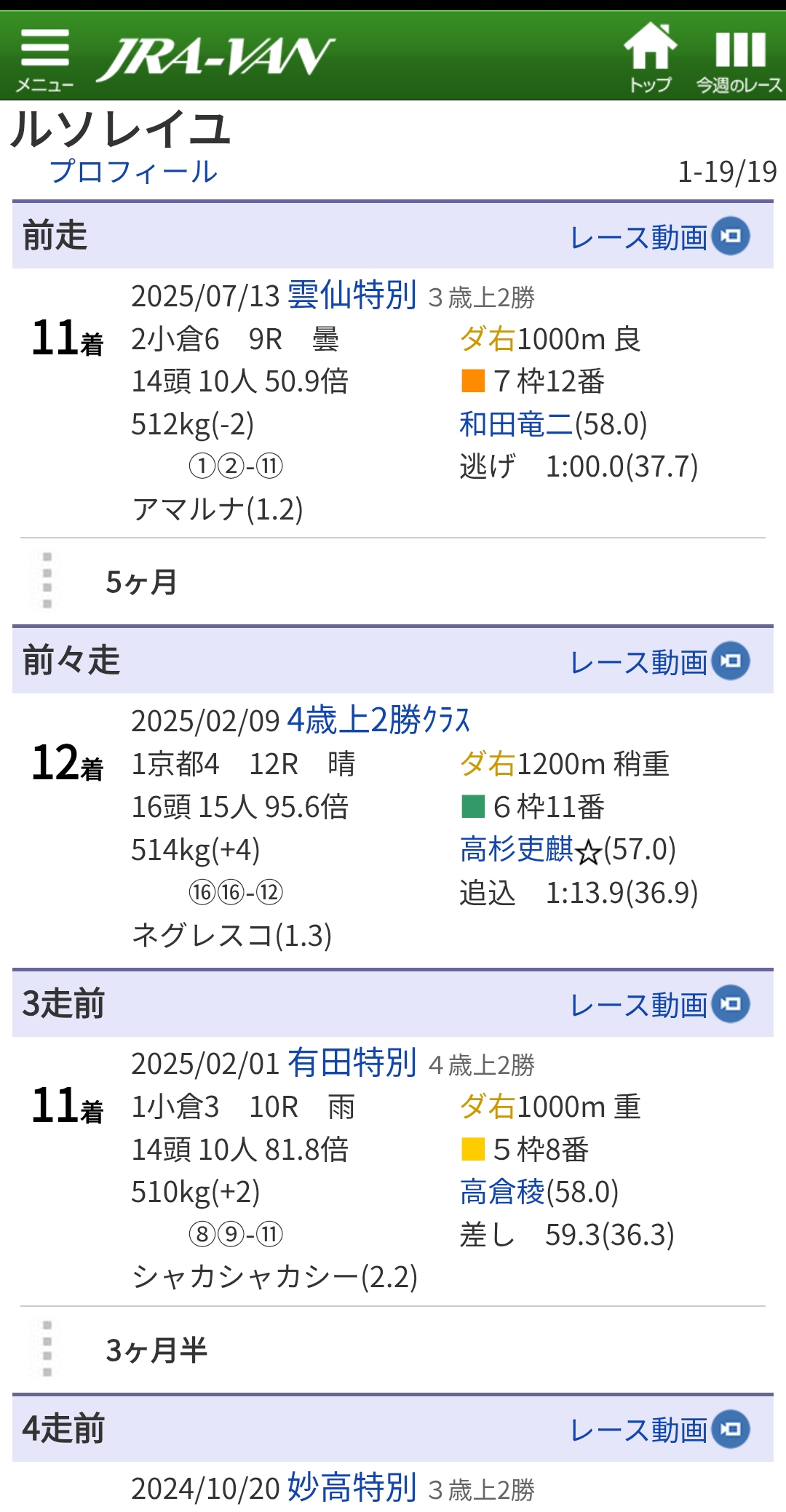
Task: View jockey 高倉稜 page
Action: click(x=502, y=1192)
